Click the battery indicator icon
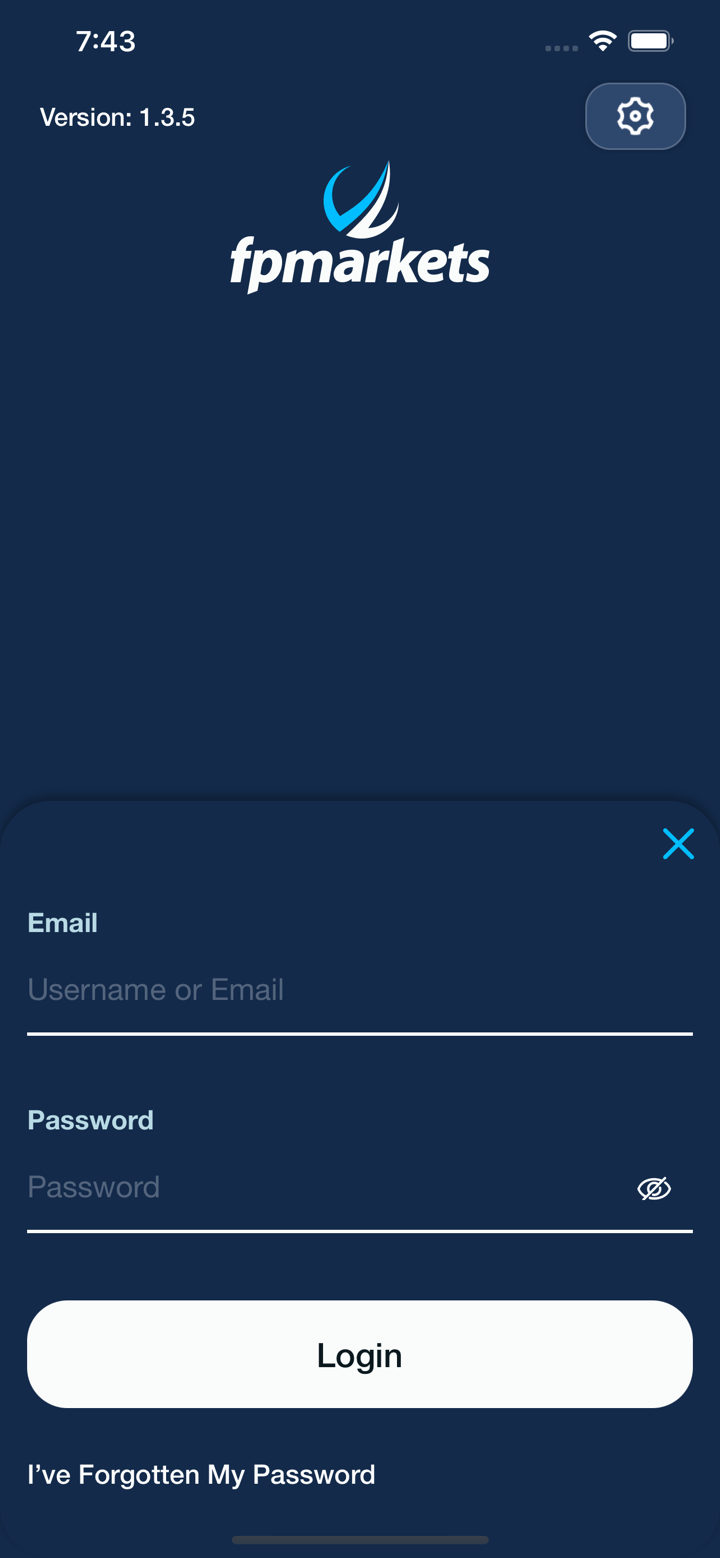Image resolution: width=720 pixels, height=1558 pixels. [650, 41]
